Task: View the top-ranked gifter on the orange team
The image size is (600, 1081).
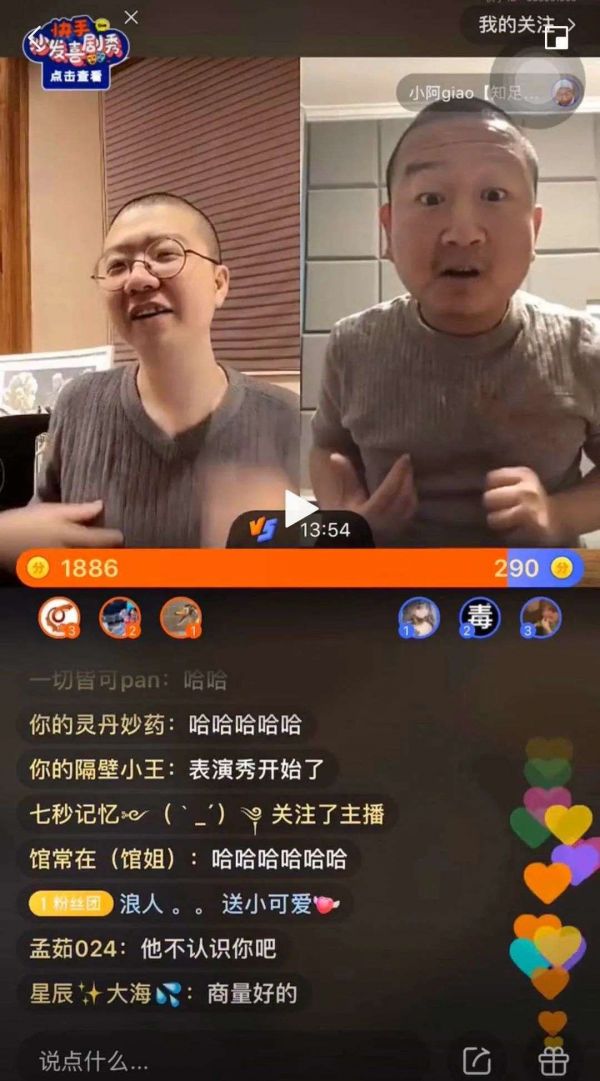Action: coord(59,618)
